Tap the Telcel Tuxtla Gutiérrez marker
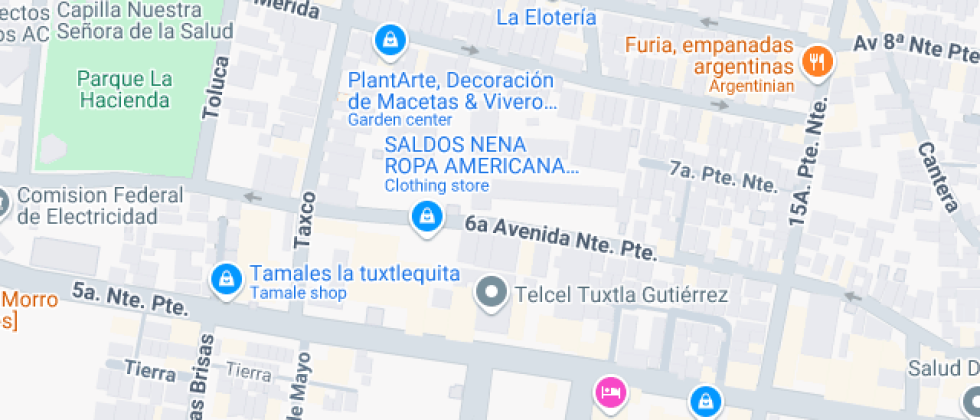This screenshot has height=420, width=980. [x=491, y=293]
